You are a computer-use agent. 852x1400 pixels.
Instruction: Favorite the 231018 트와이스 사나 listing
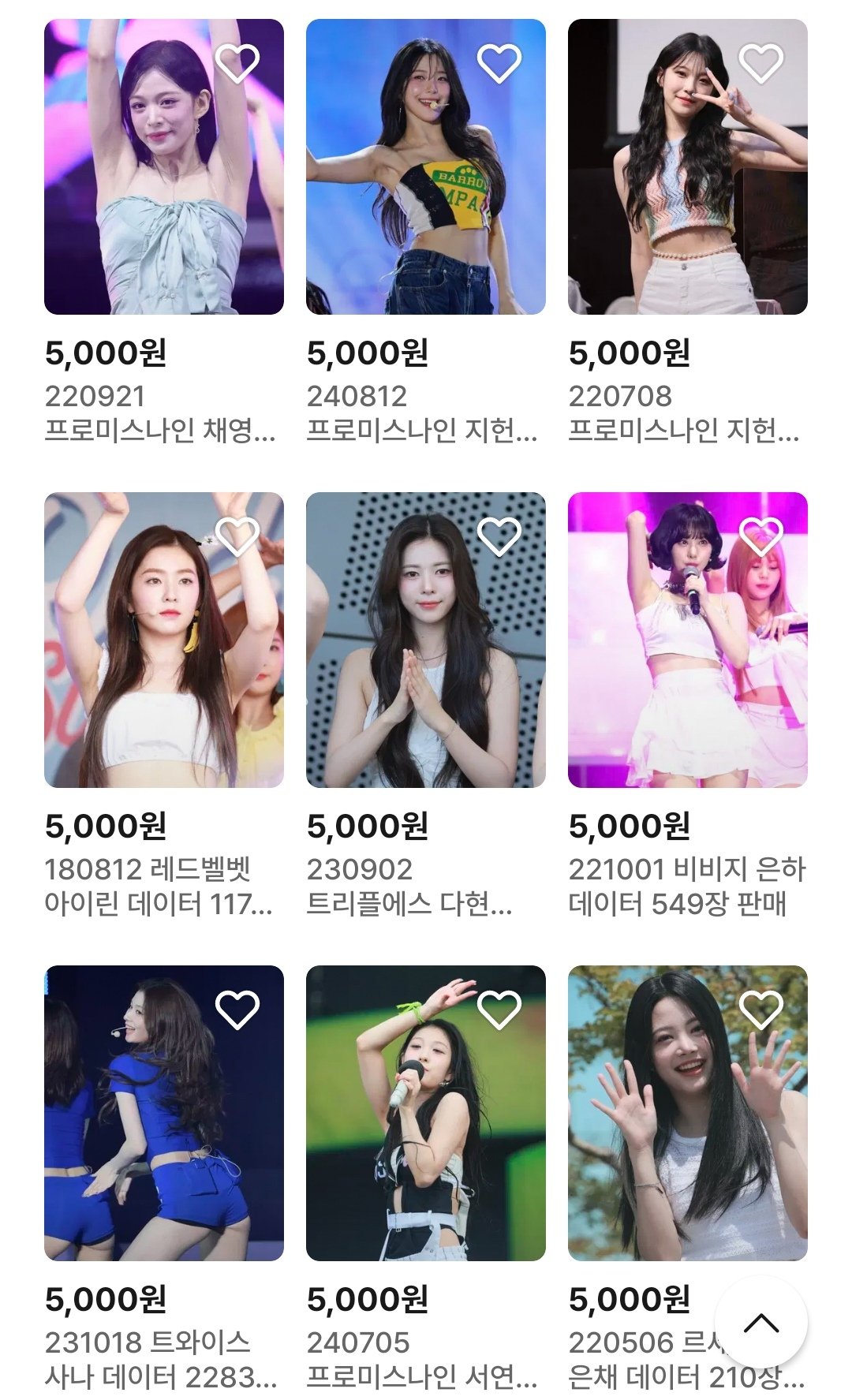pos(237,1010)
